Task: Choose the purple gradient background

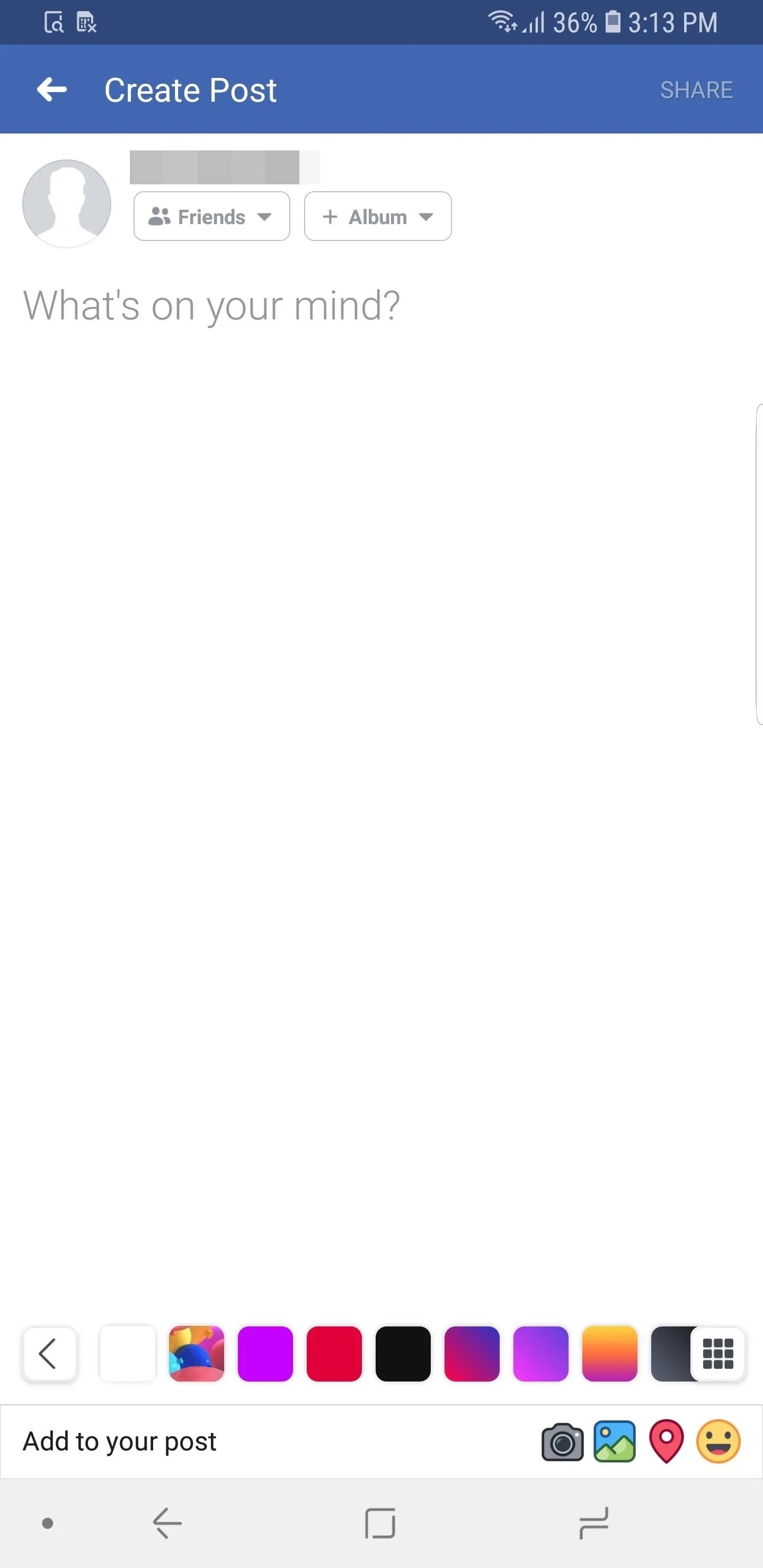Action: (x=540, y=1353)
